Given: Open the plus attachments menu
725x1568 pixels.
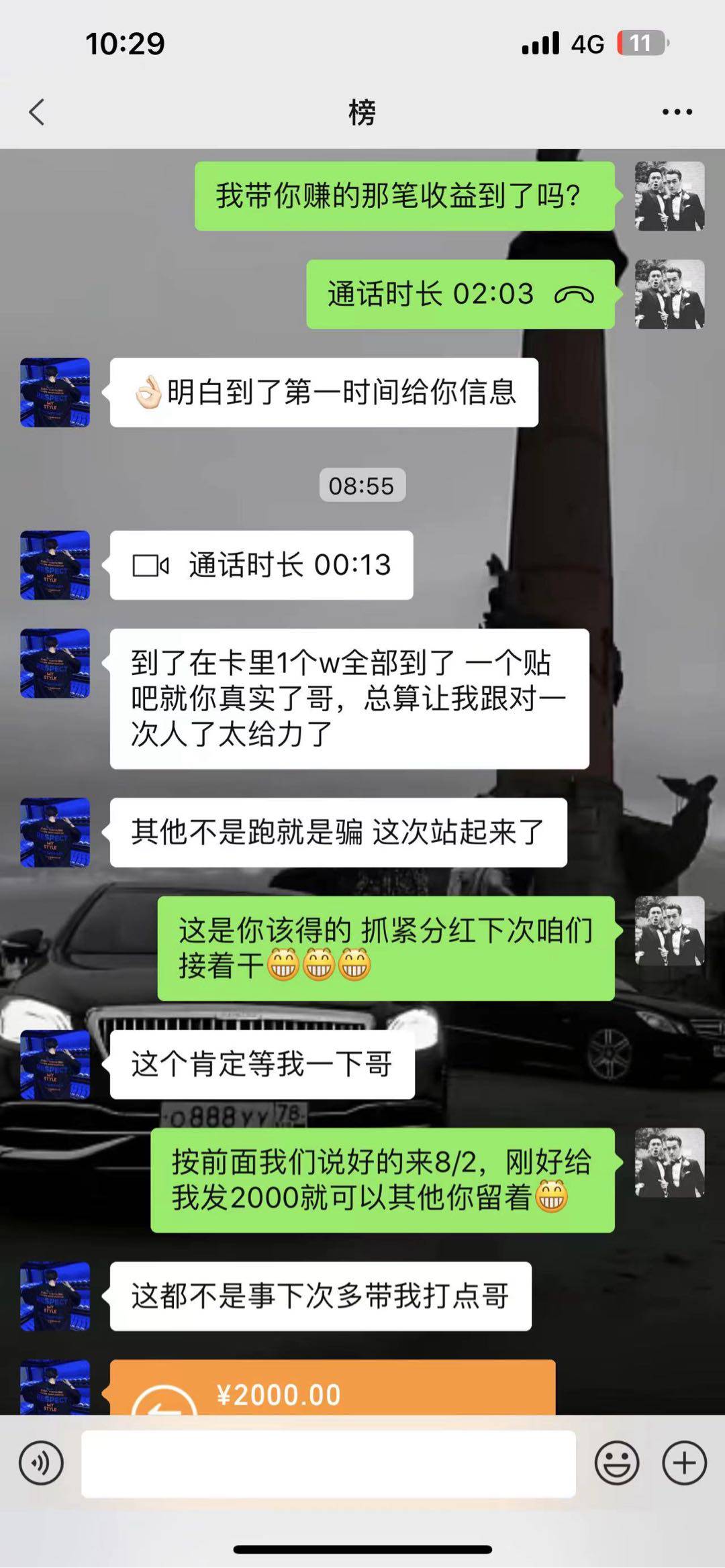Looking at the screenshot, I should click(x=684, y=1463).
